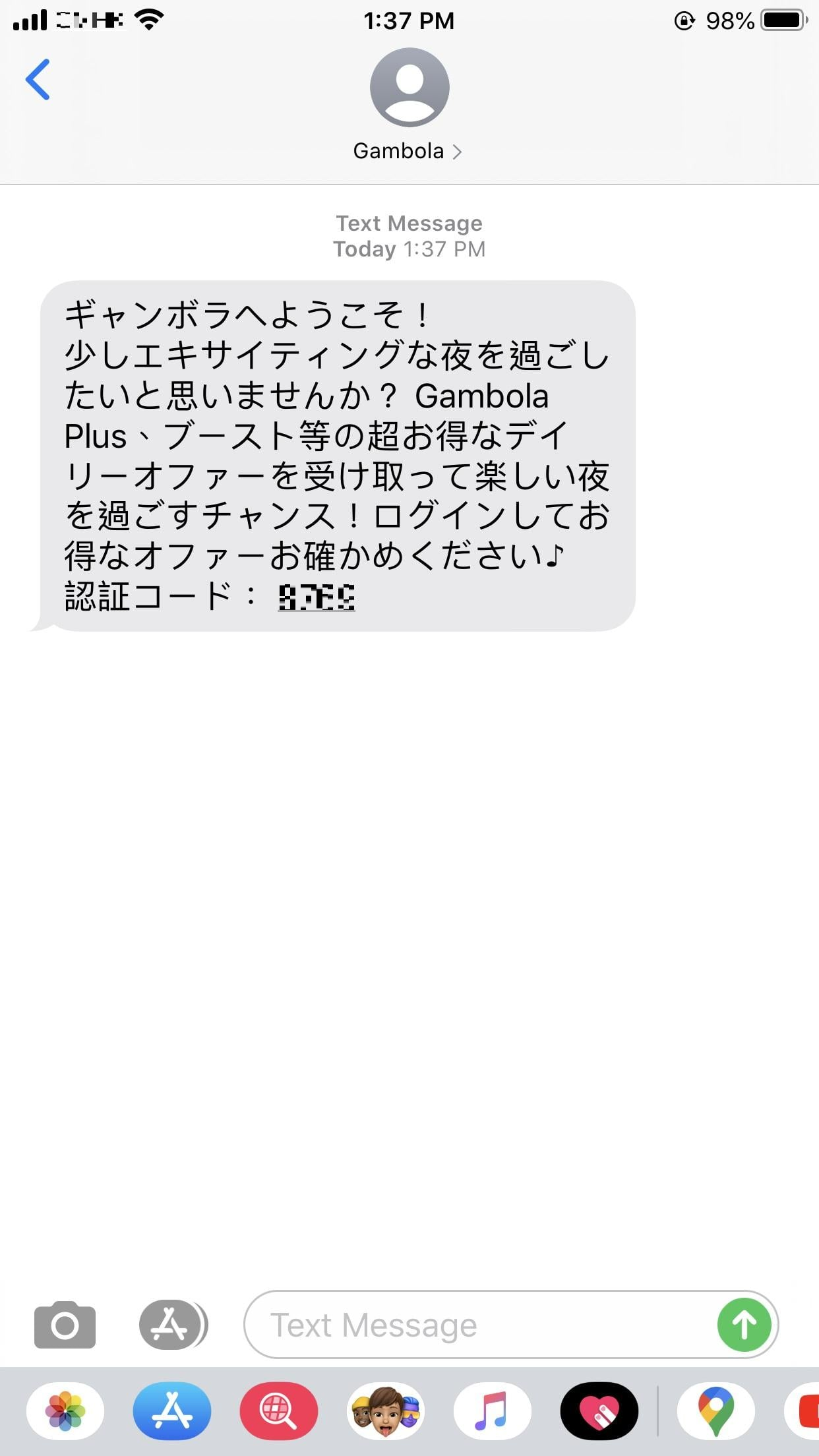Send the message with green arrow
The width and height of the screenshot is (819, 1456).
pyautogui.click(x=744, y=1325)
